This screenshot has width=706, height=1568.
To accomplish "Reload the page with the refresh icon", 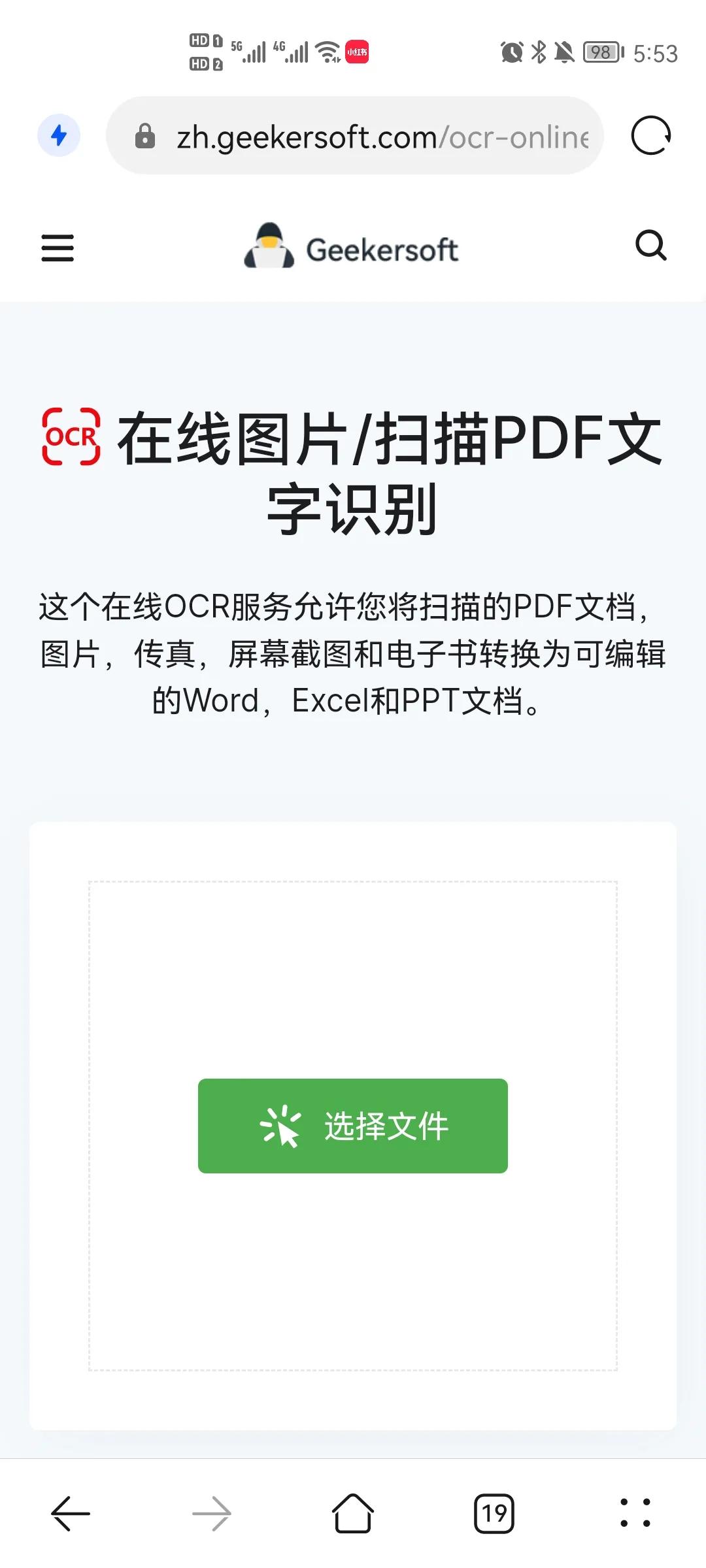I will [x=651, y=136].
